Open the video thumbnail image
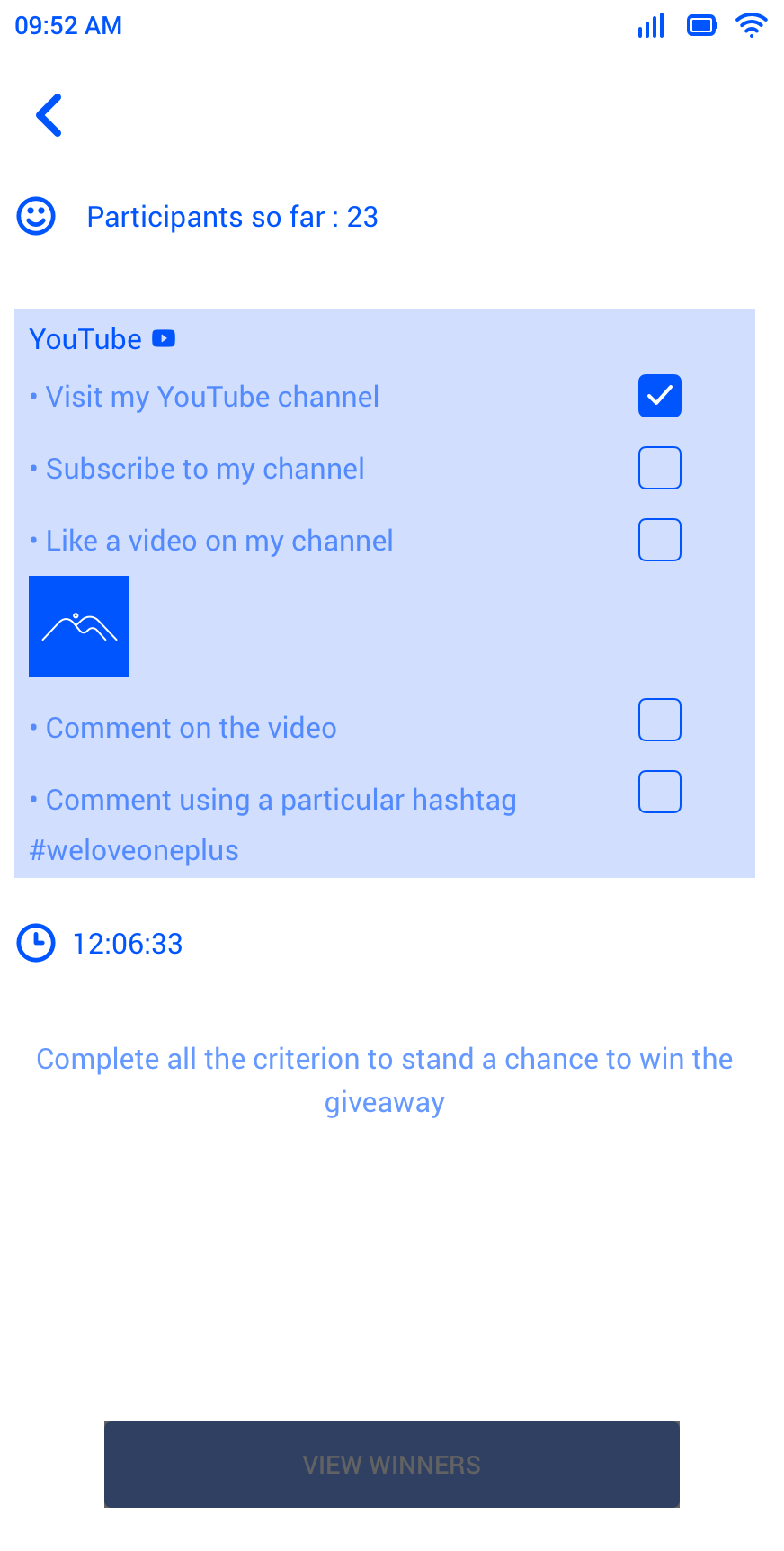Image resolution: width=784 pixels, height=1551 pixels. [79, 626]
